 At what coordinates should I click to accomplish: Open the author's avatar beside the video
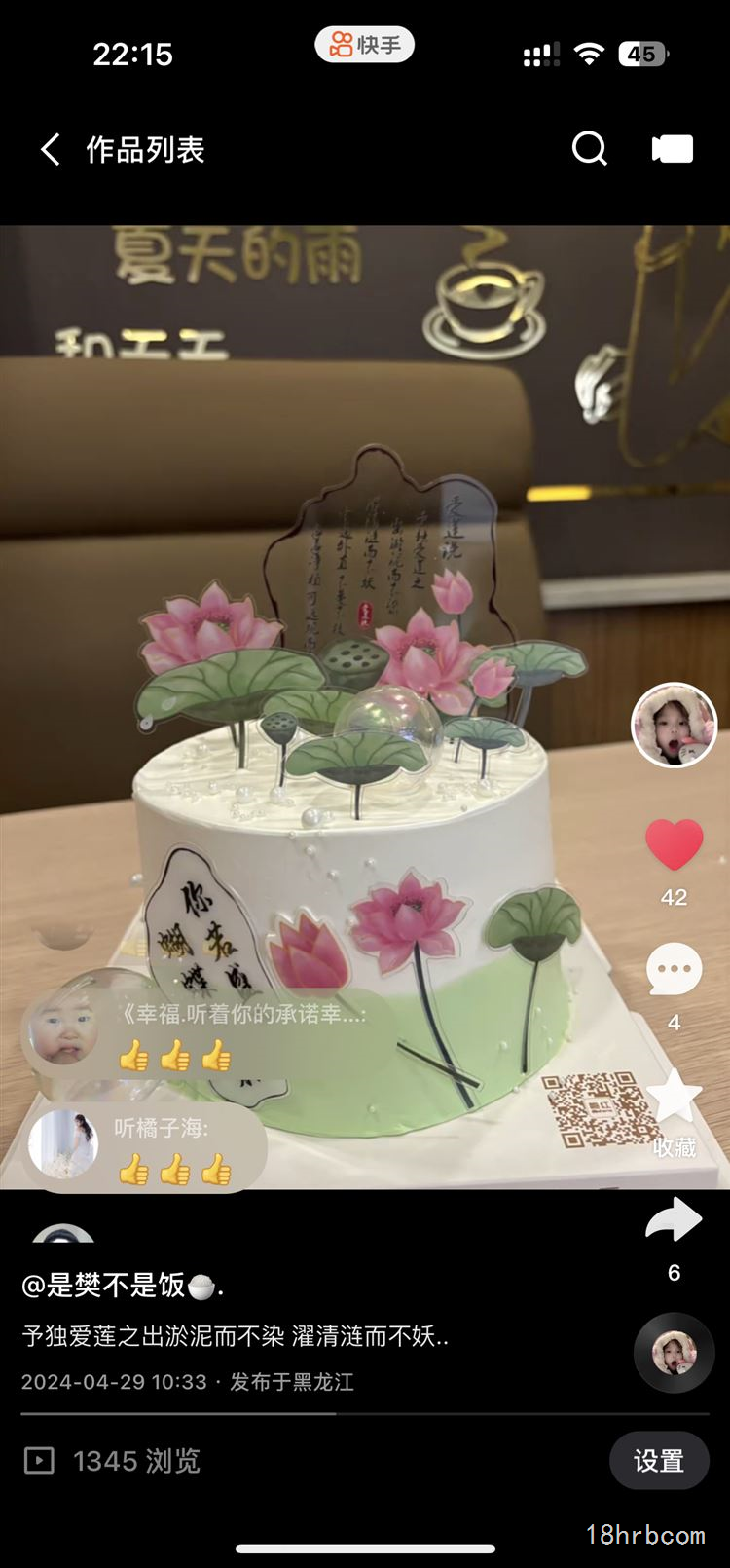pyautogui.click(x=675, y=725)
